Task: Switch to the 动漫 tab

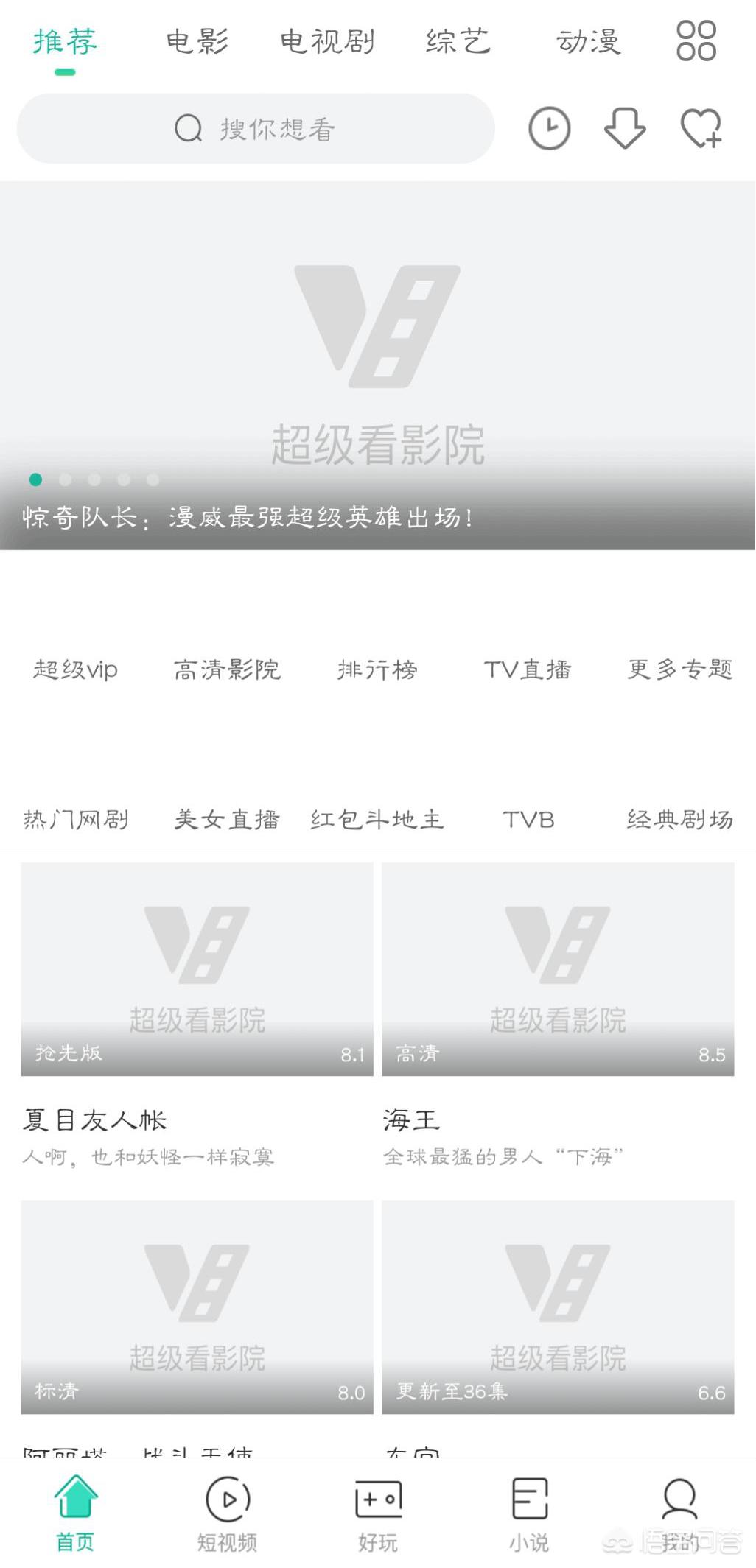Action: click(587, 42)
